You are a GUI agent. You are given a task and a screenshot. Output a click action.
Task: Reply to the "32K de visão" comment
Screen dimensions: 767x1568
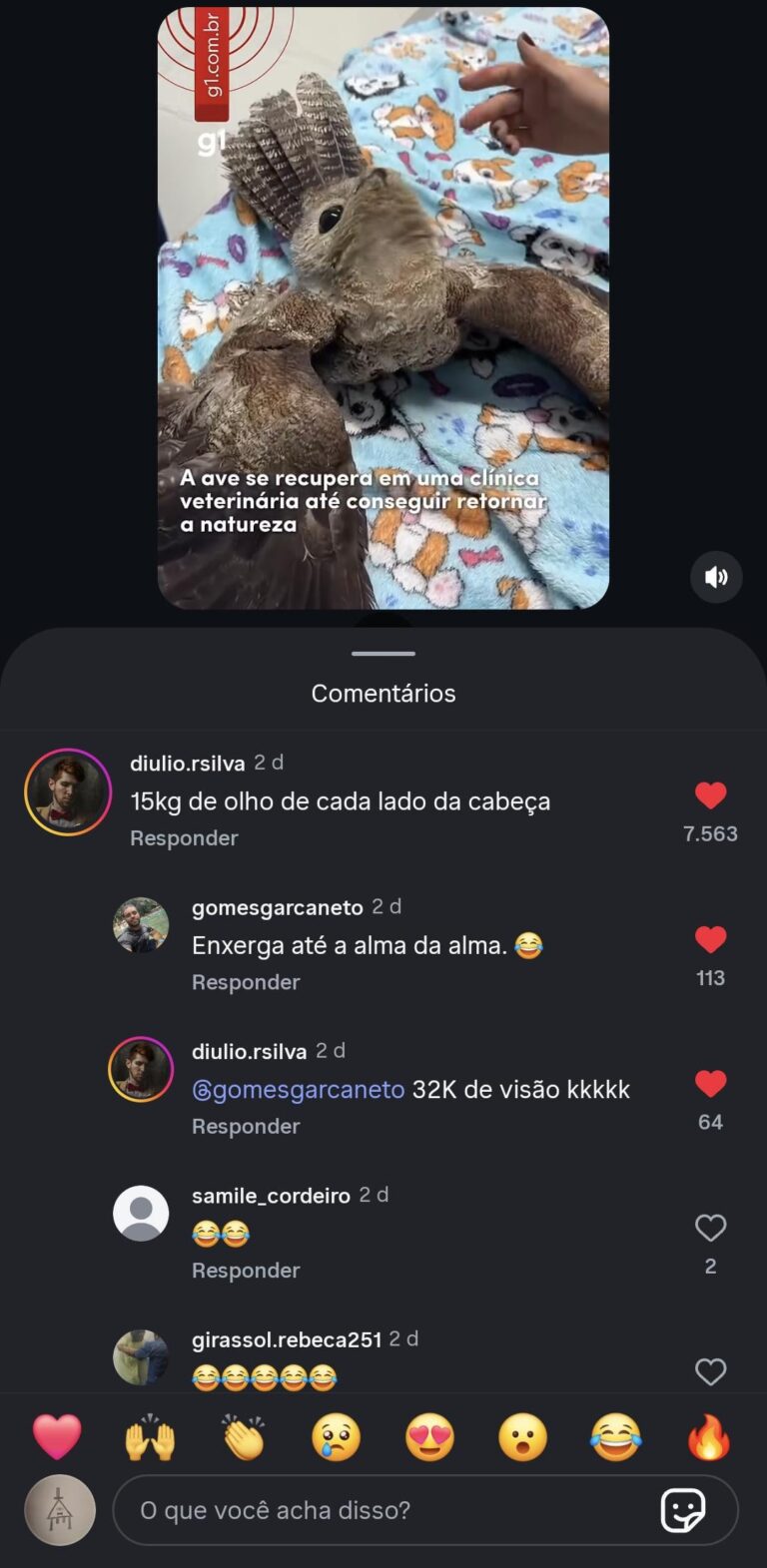tap(246, 1126)
